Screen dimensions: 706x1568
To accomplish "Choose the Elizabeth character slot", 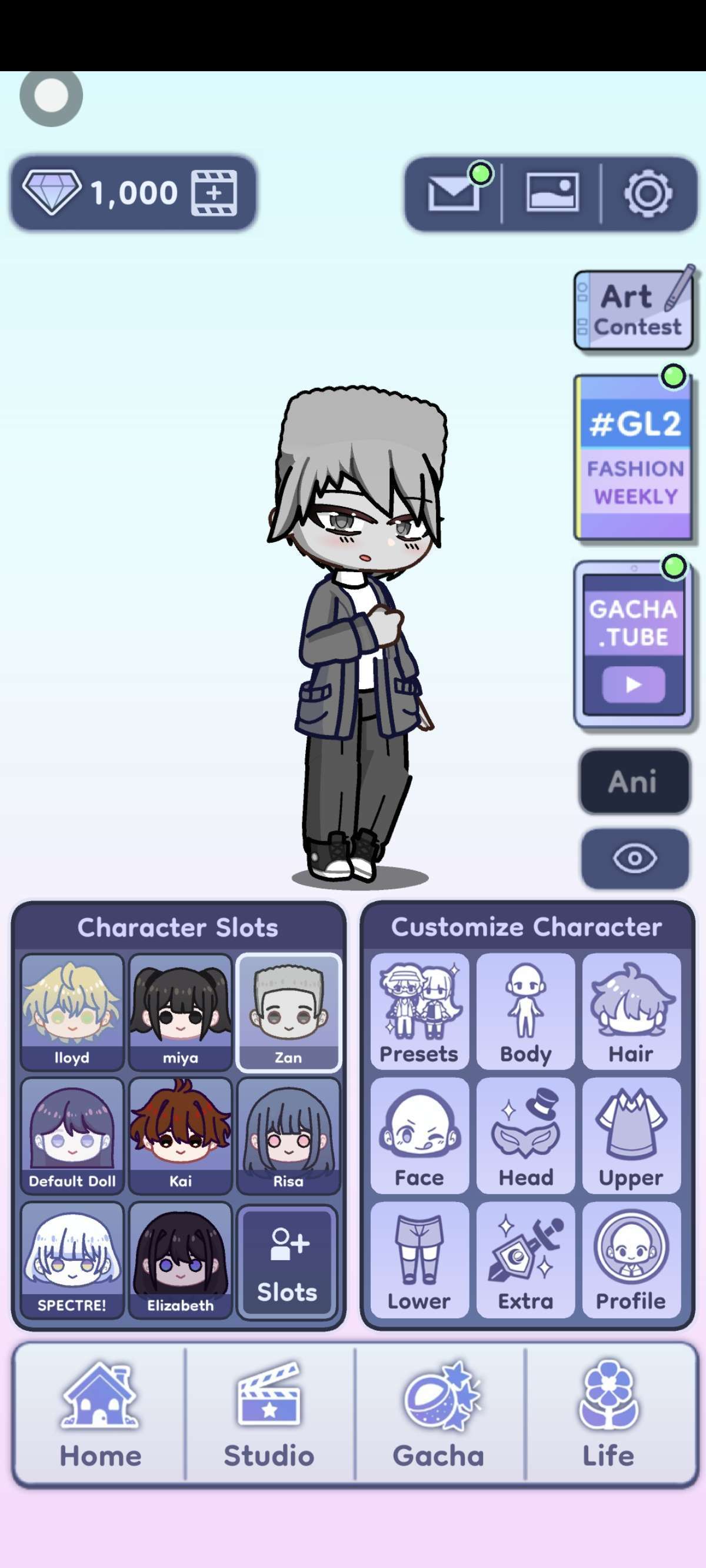I will click(180, 1260).
